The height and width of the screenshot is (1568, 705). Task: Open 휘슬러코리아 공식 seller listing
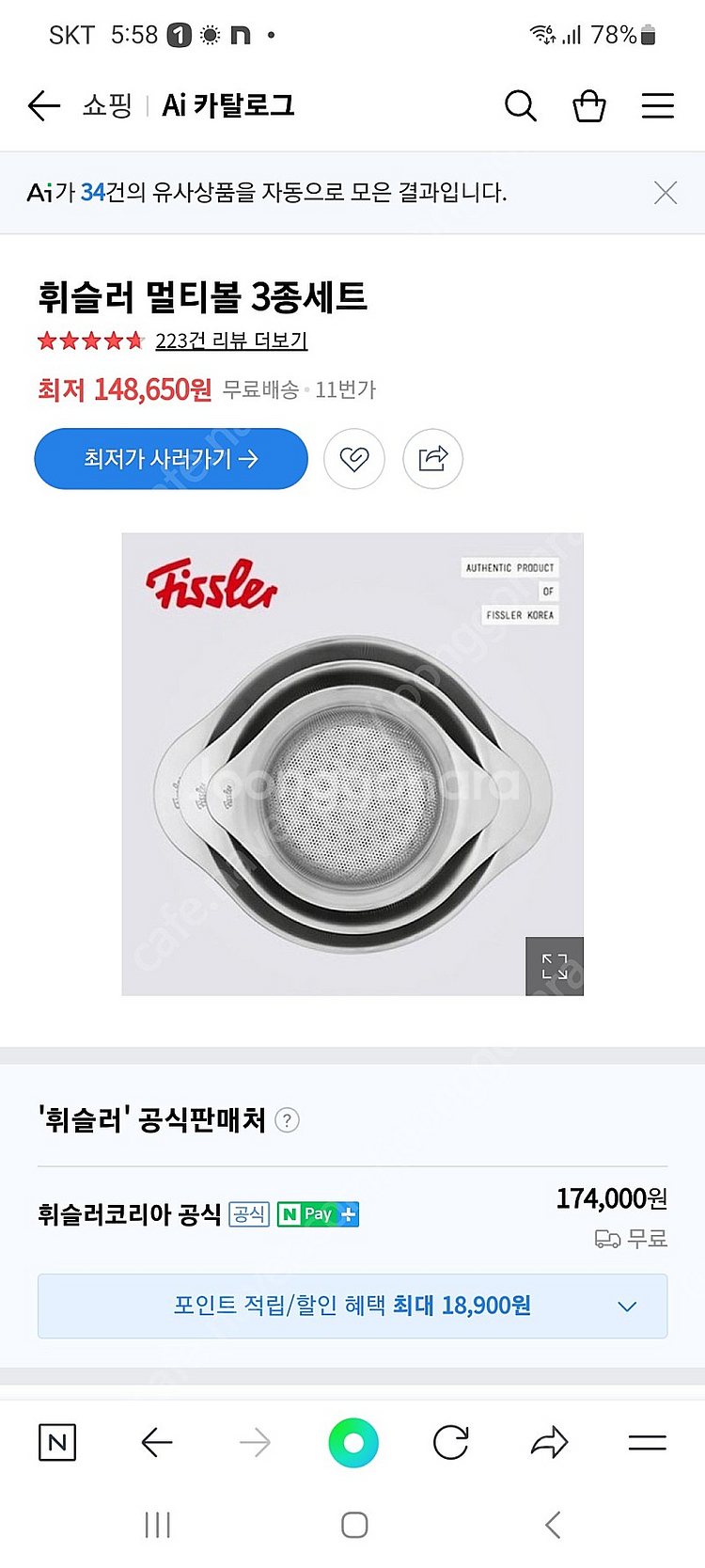click(x=130, y=1214)
